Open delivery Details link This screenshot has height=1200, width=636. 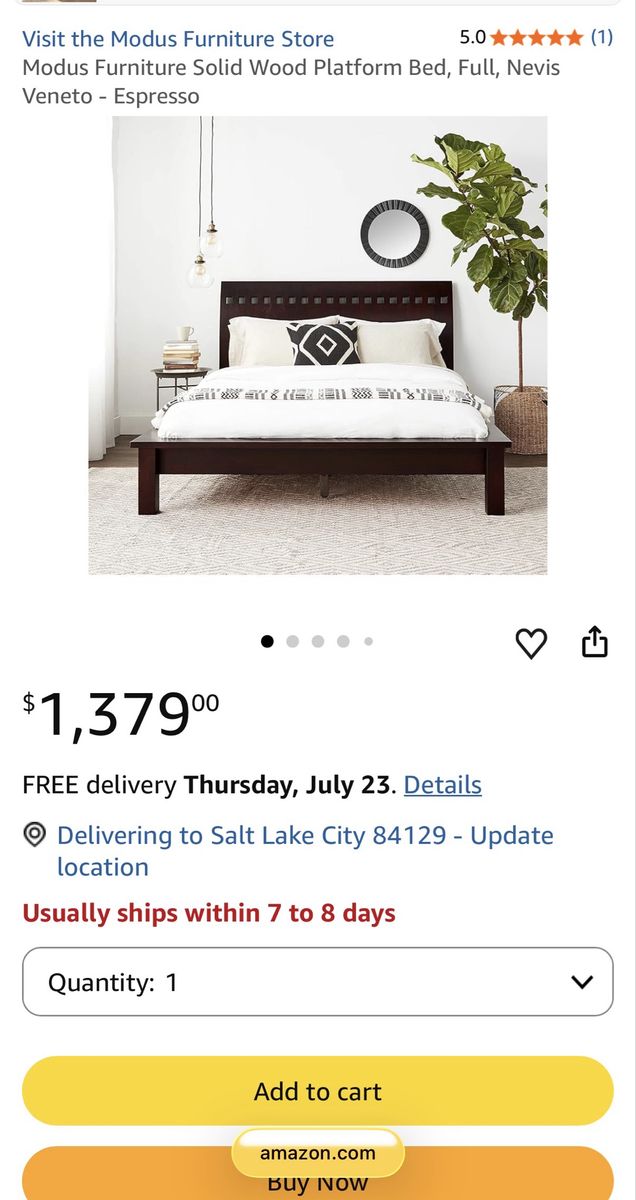click(443, 785)
